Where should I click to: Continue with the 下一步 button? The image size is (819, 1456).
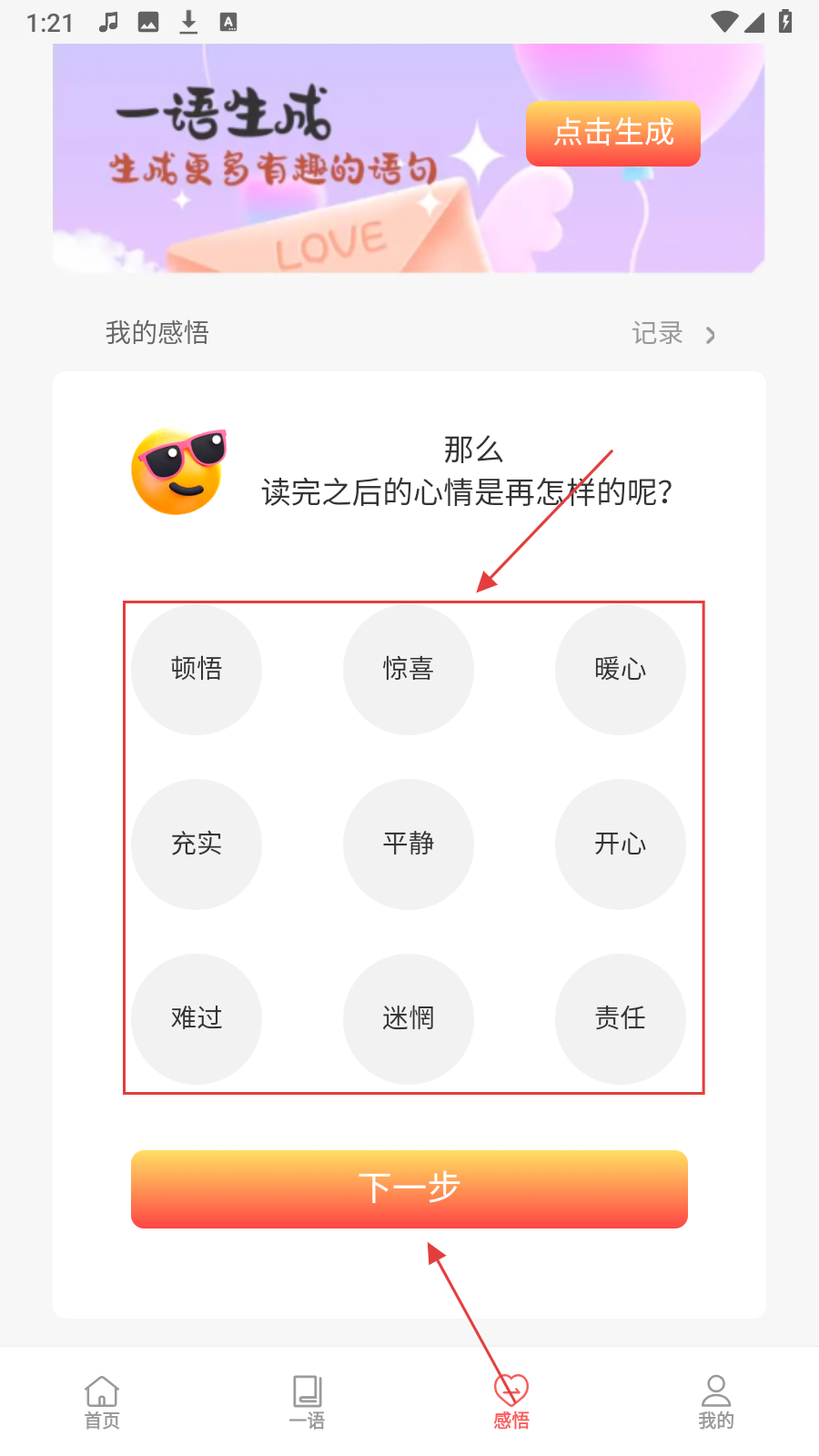click(x=409, y=1188)
